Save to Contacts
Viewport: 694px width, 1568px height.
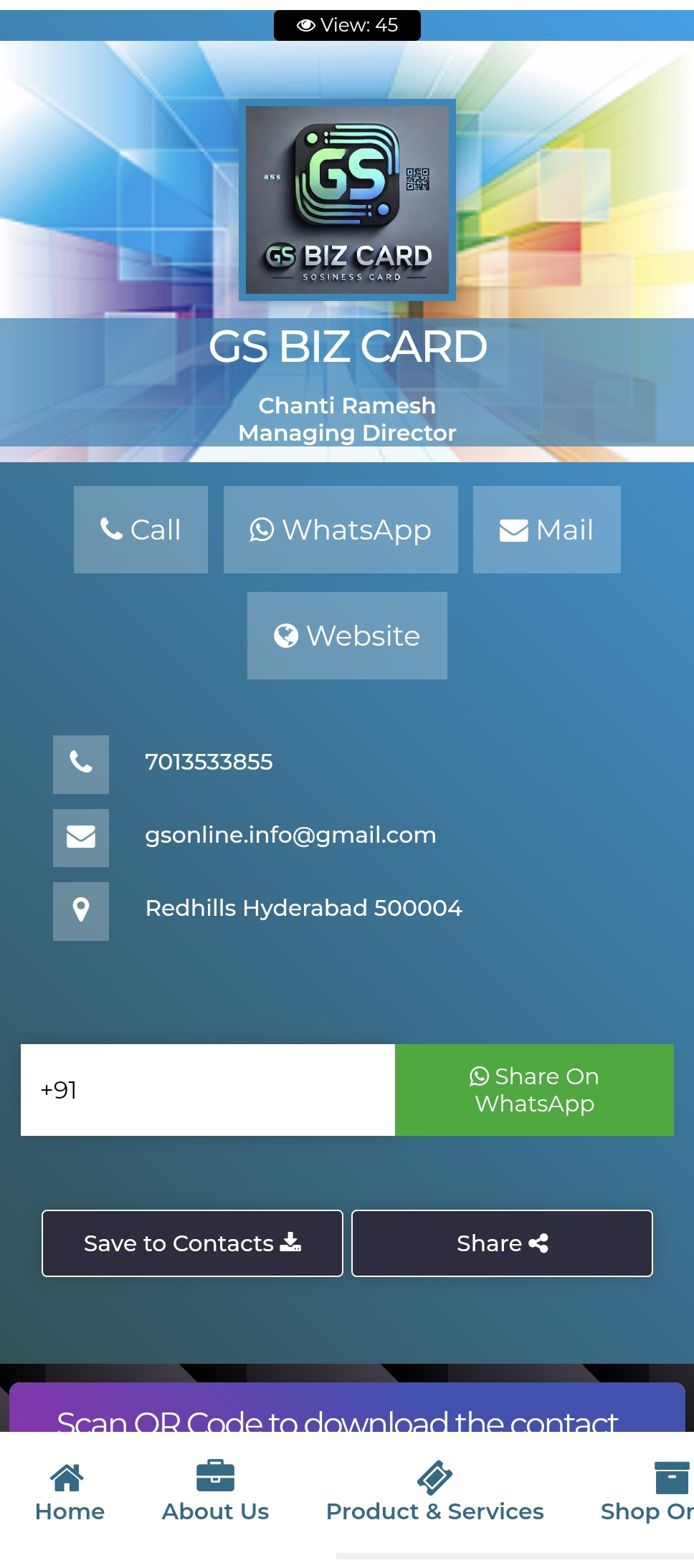tap(192, 1243)
